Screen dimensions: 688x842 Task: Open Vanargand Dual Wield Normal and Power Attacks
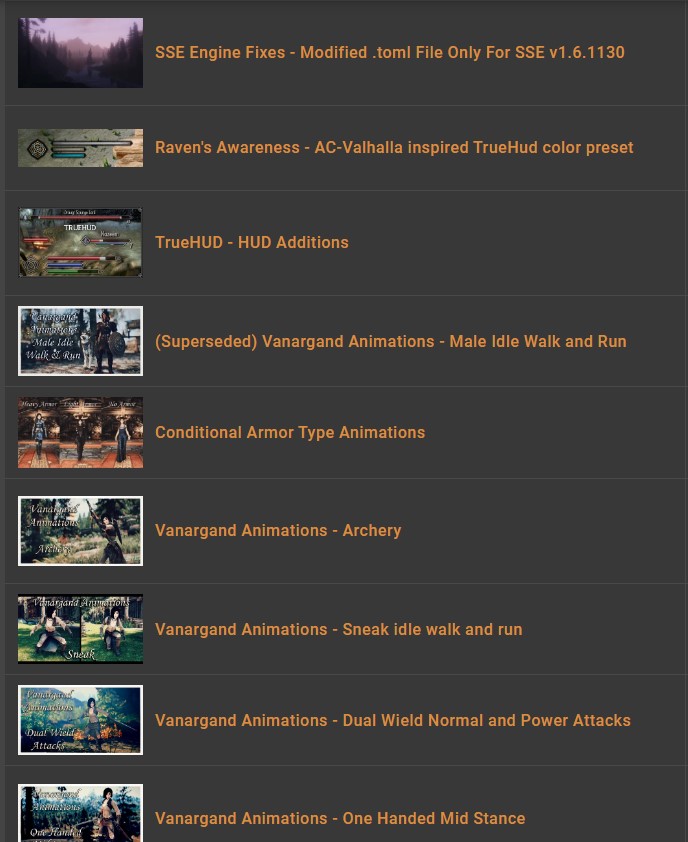click(392, 721)
